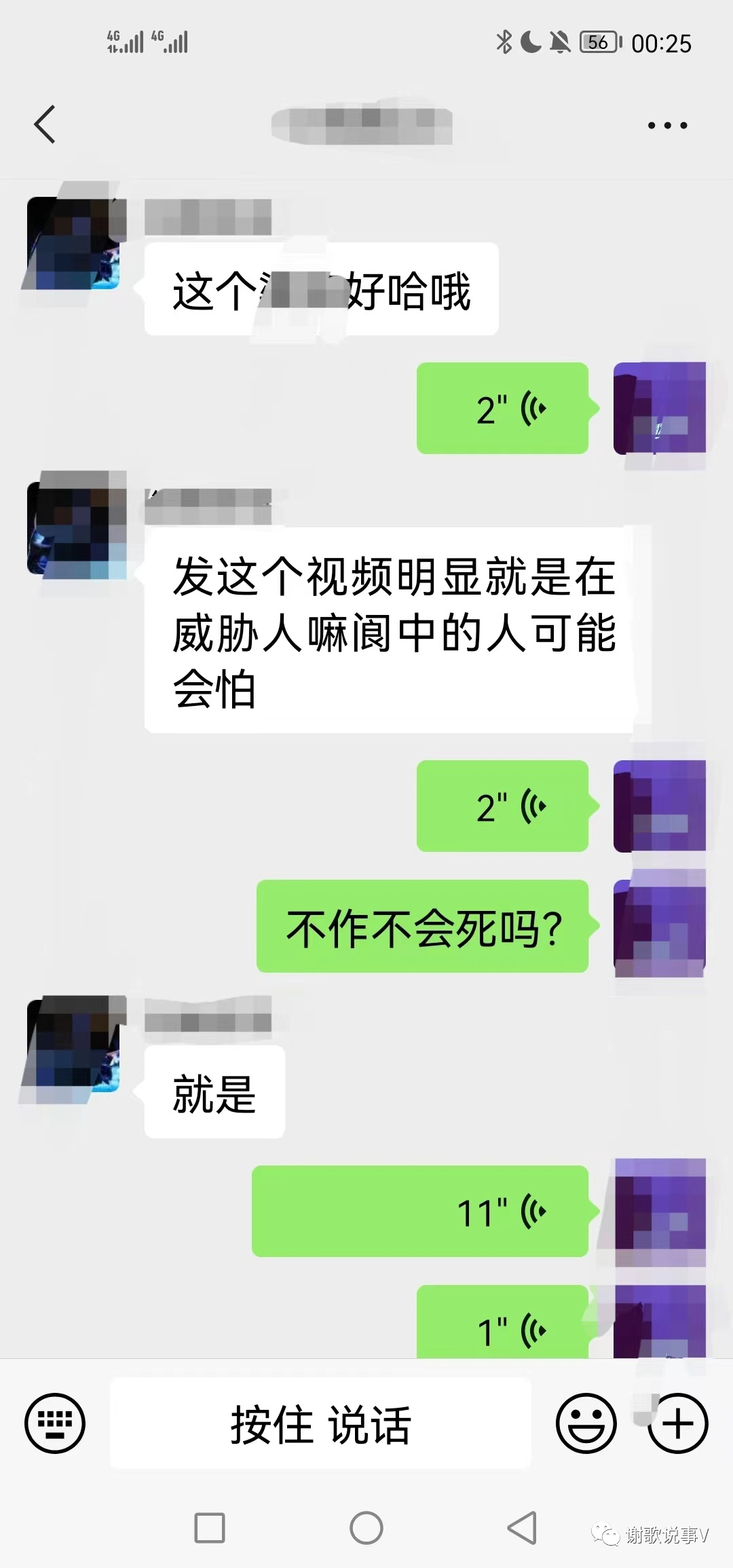
Task: Open the three-dot chat menu
Action: tap(667, 126)
